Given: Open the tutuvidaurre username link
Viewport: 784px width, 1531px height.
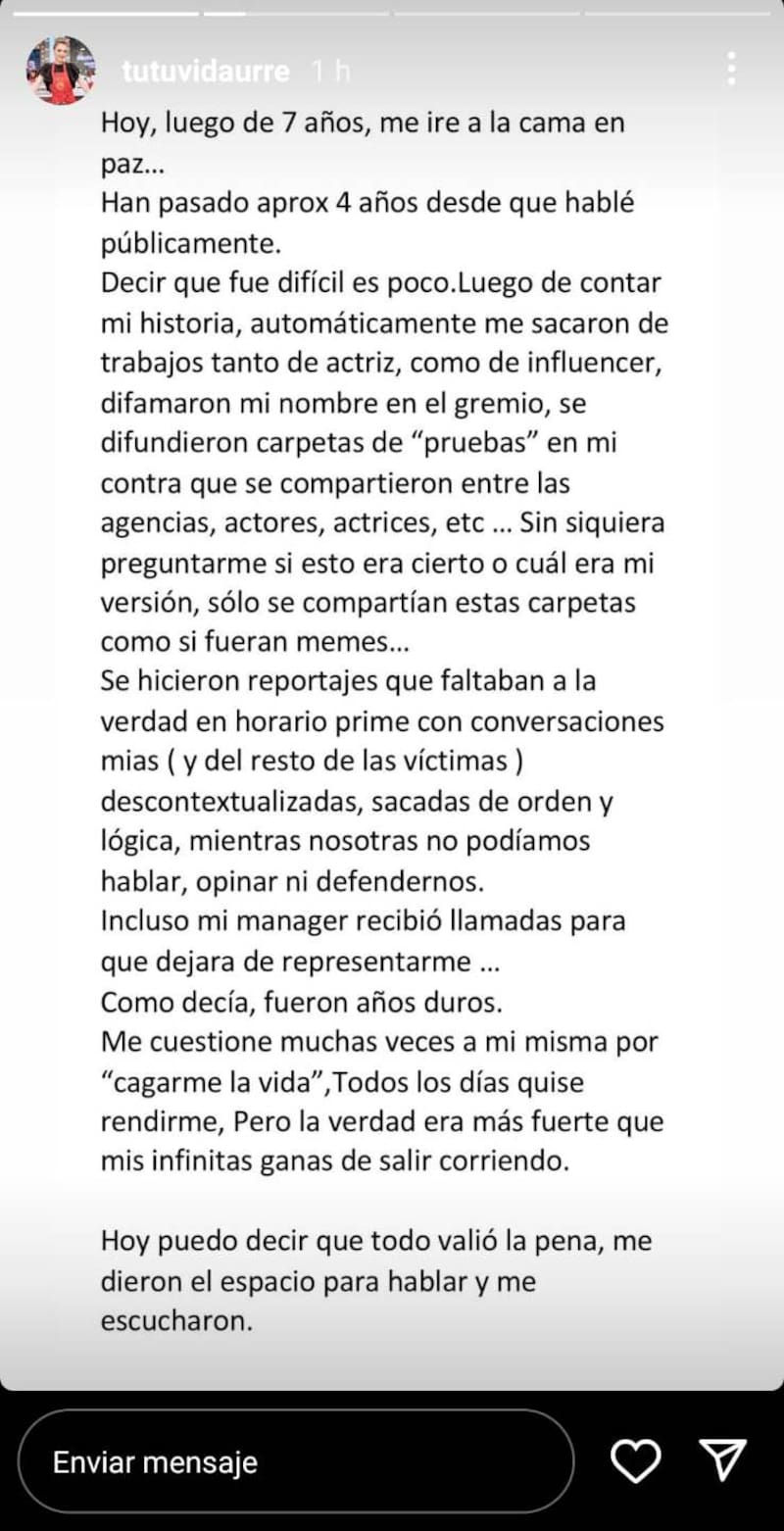Looking at the screenshot, I should click(206, 72).
